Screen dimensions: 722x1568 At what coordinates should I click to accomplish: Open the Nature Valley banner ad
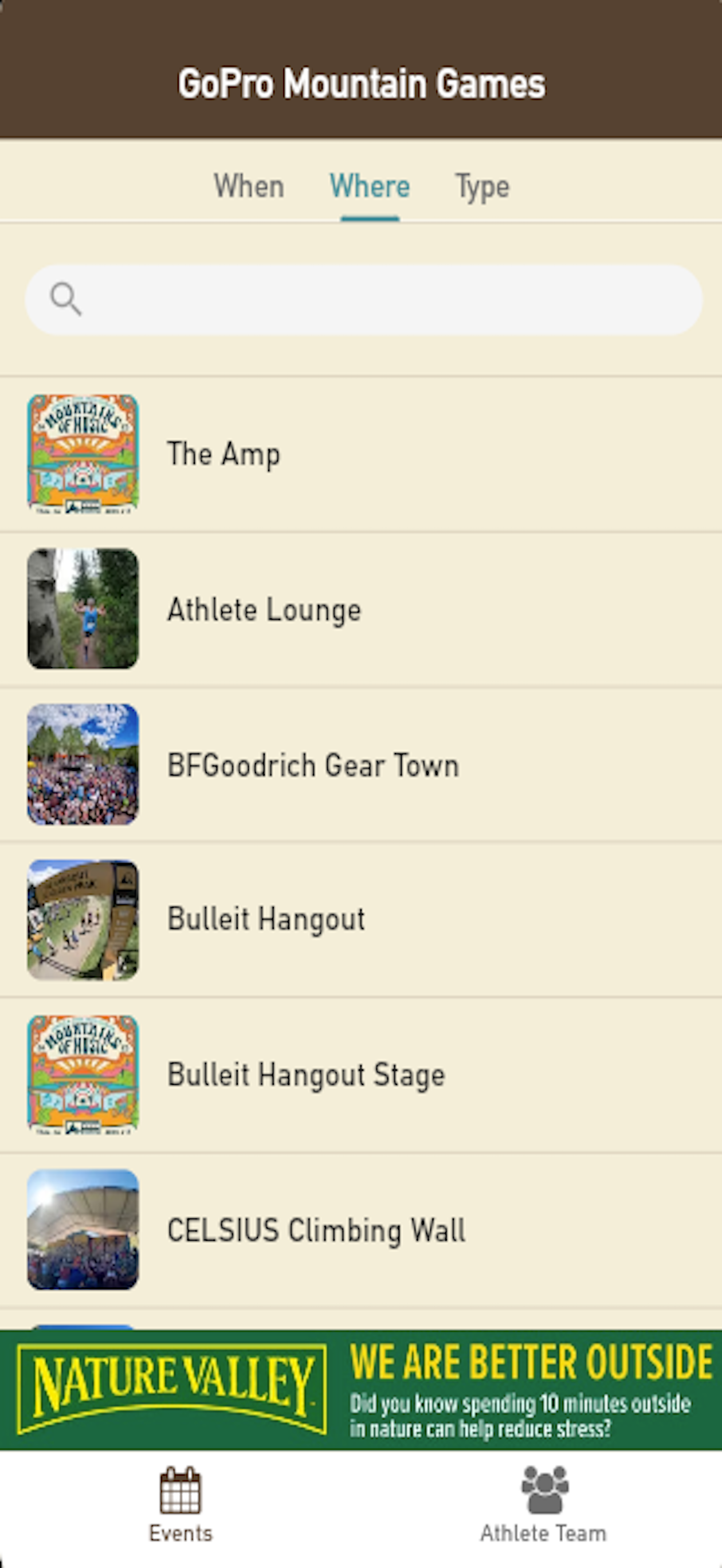361,1390
